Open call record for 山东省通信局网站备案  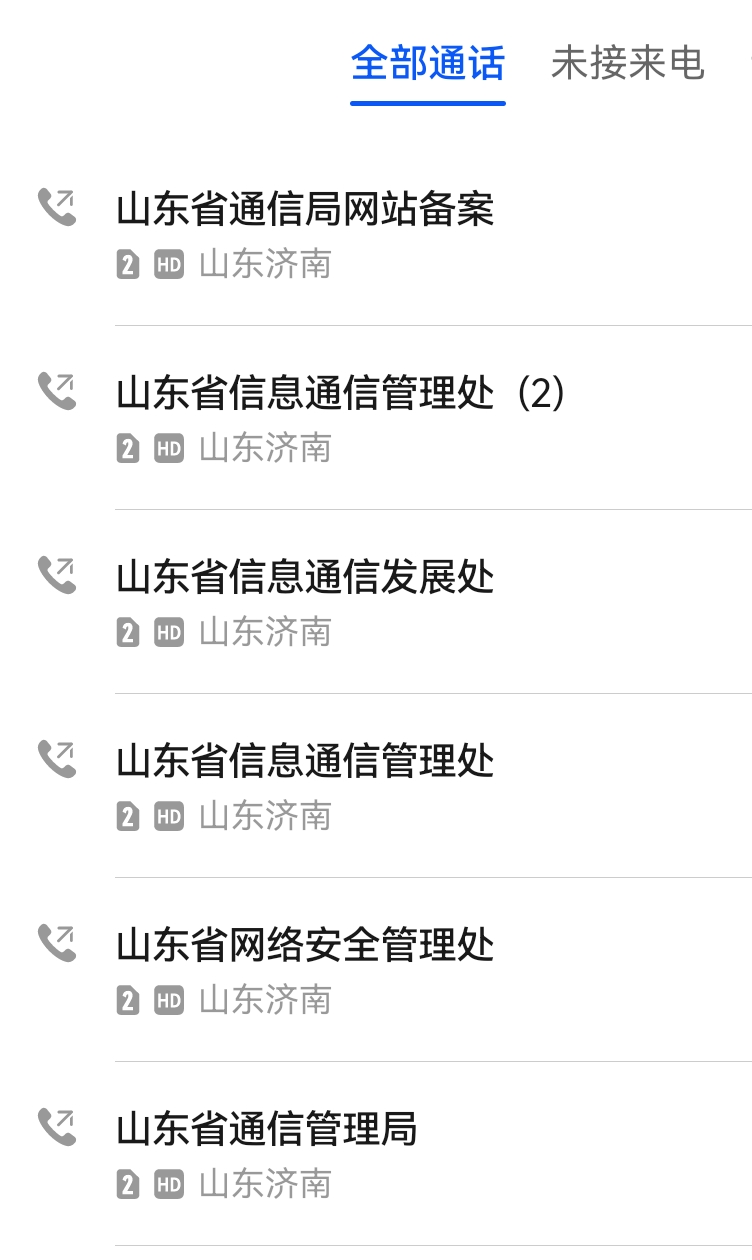305,210
